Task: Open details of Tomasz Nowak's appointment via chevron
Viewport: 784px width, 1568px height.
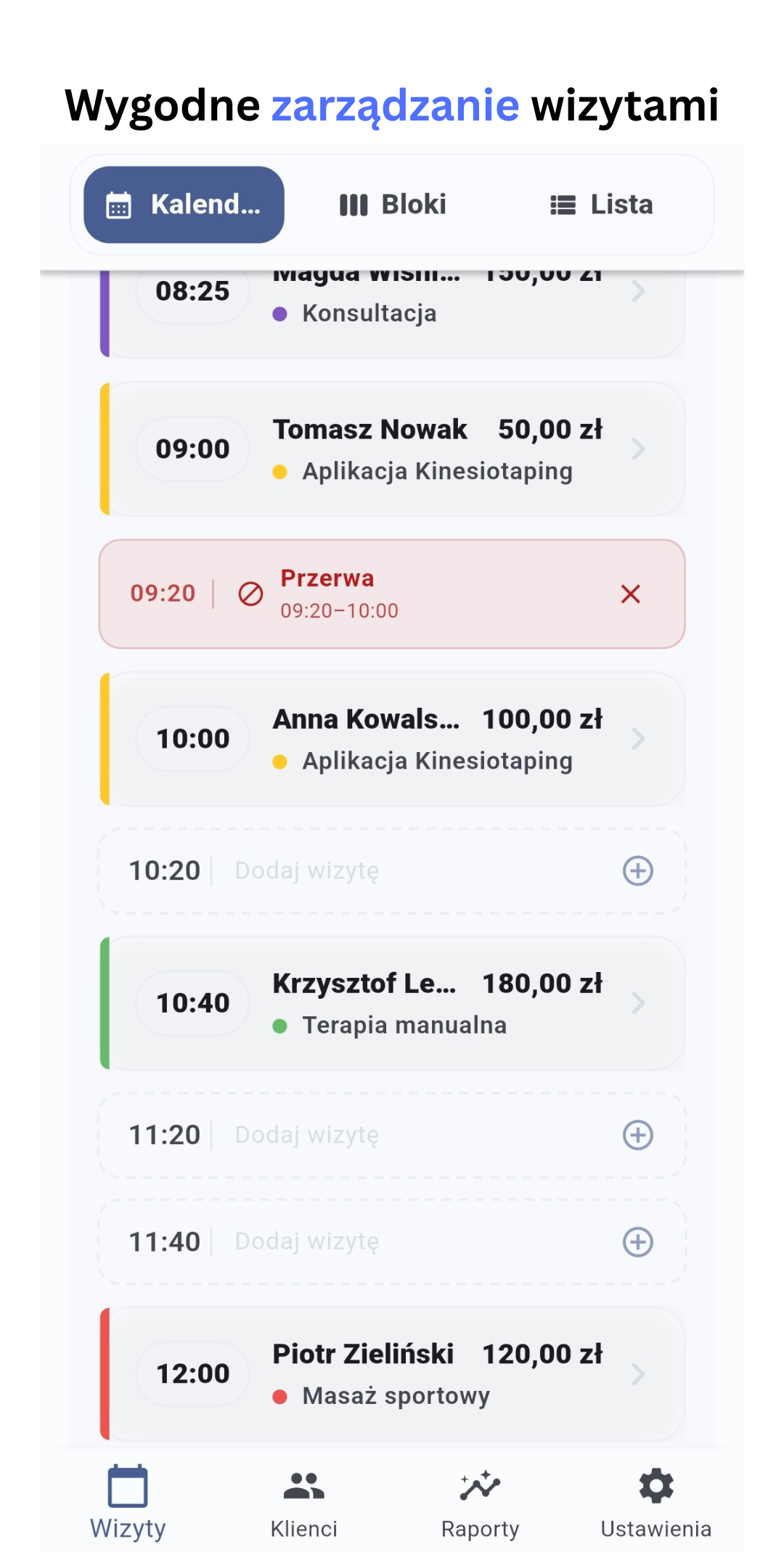Action: (x=639, y=449)
